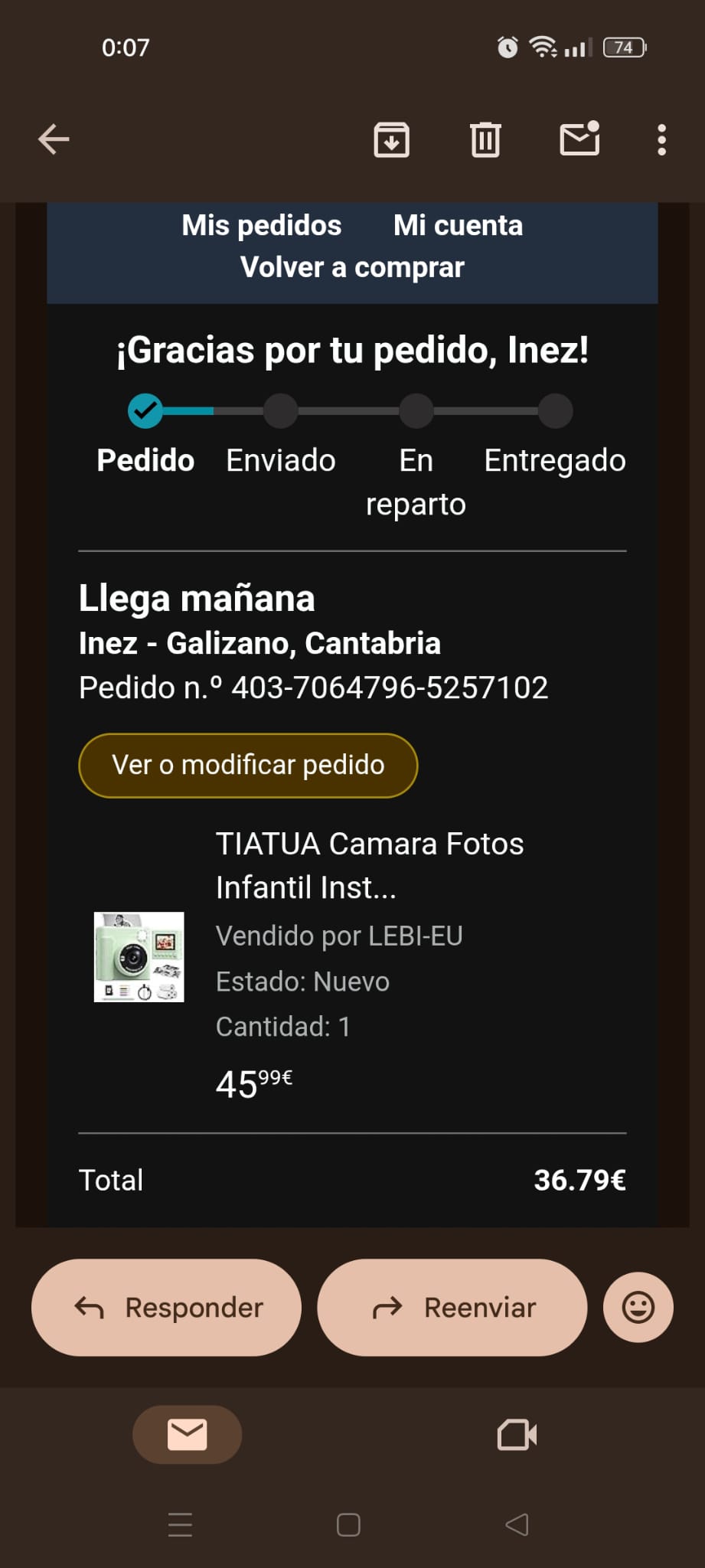Go to the system home screen
This screenshot has height=1568, width=705.
[x=348, y=1524]
